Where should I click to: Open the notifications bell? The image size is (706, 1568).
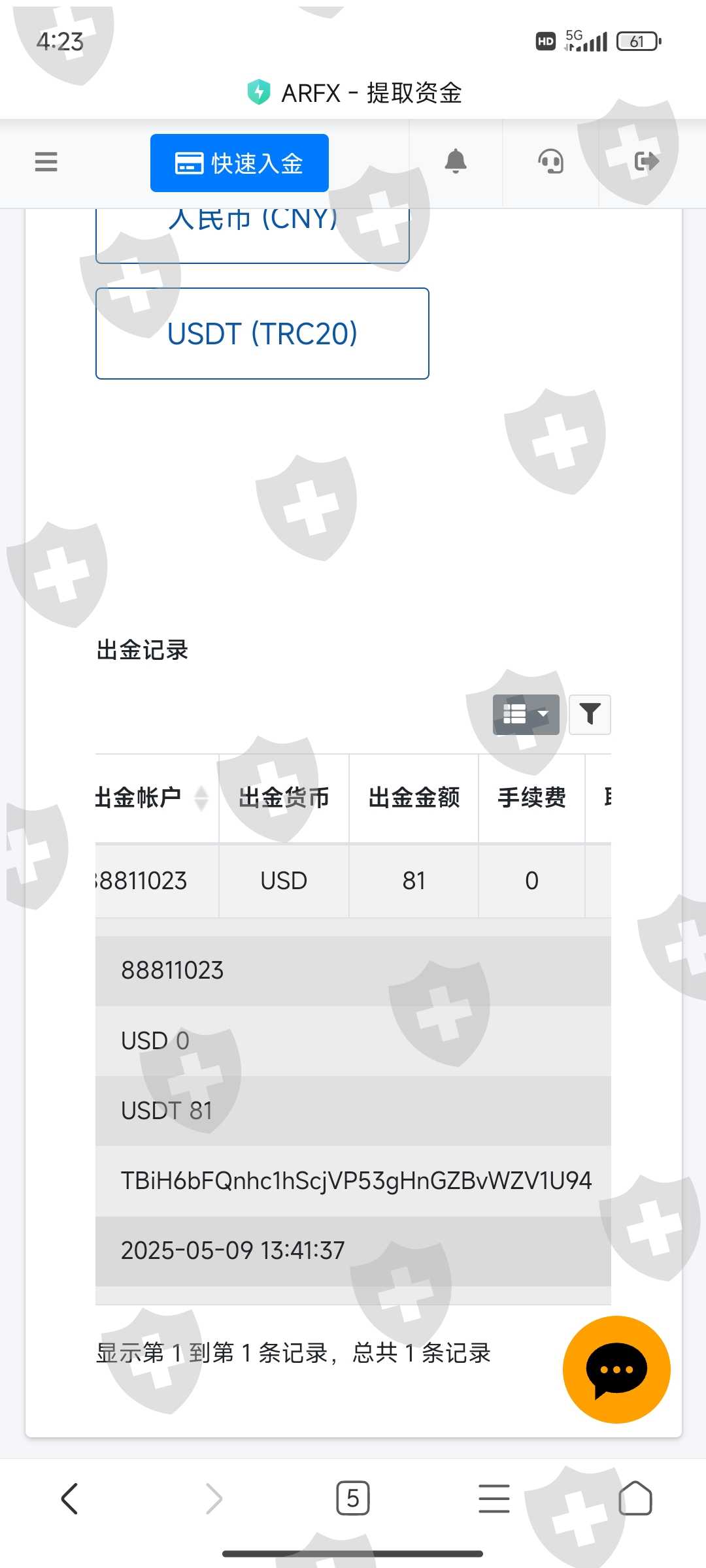click(456, 161)
